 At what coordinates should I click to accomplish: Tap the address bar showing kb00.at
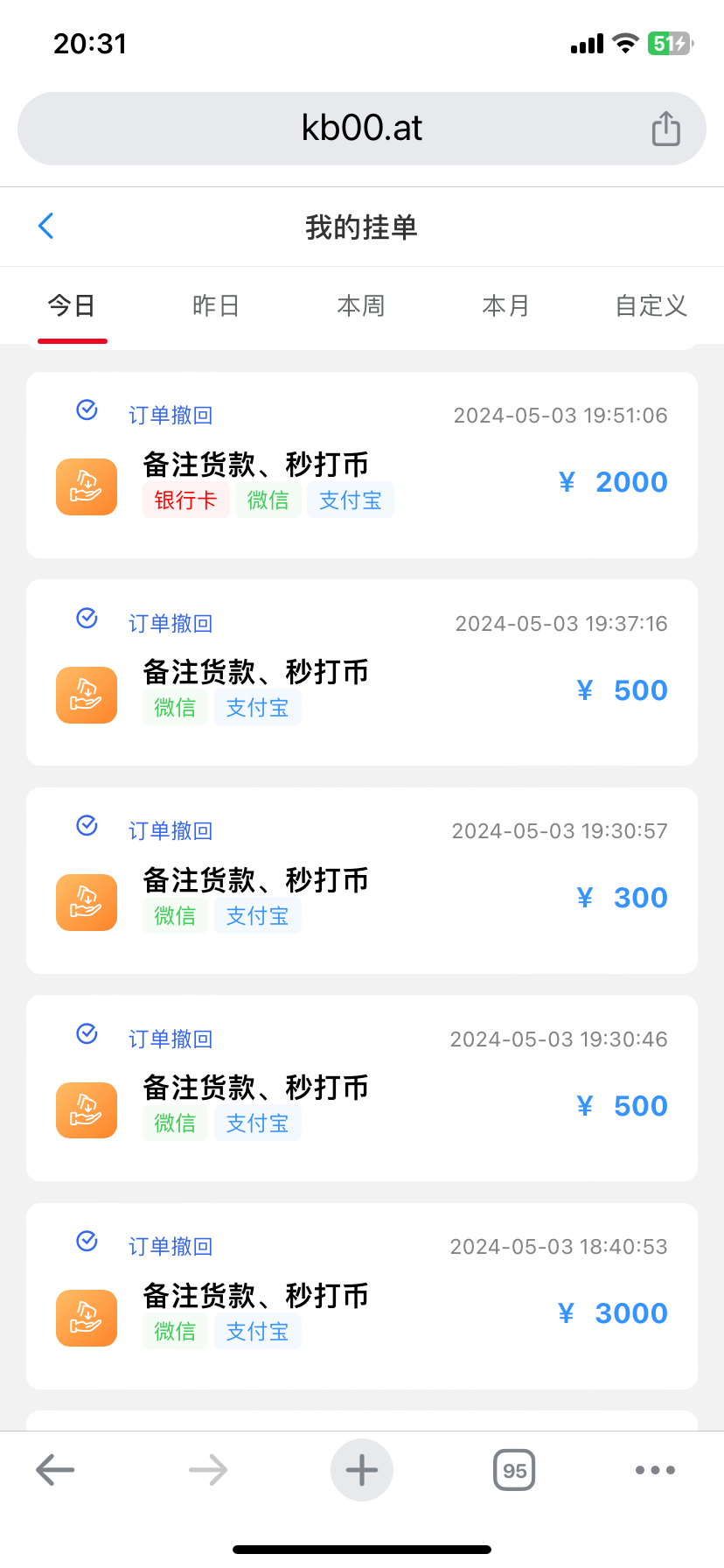click(x=361, y=128)
